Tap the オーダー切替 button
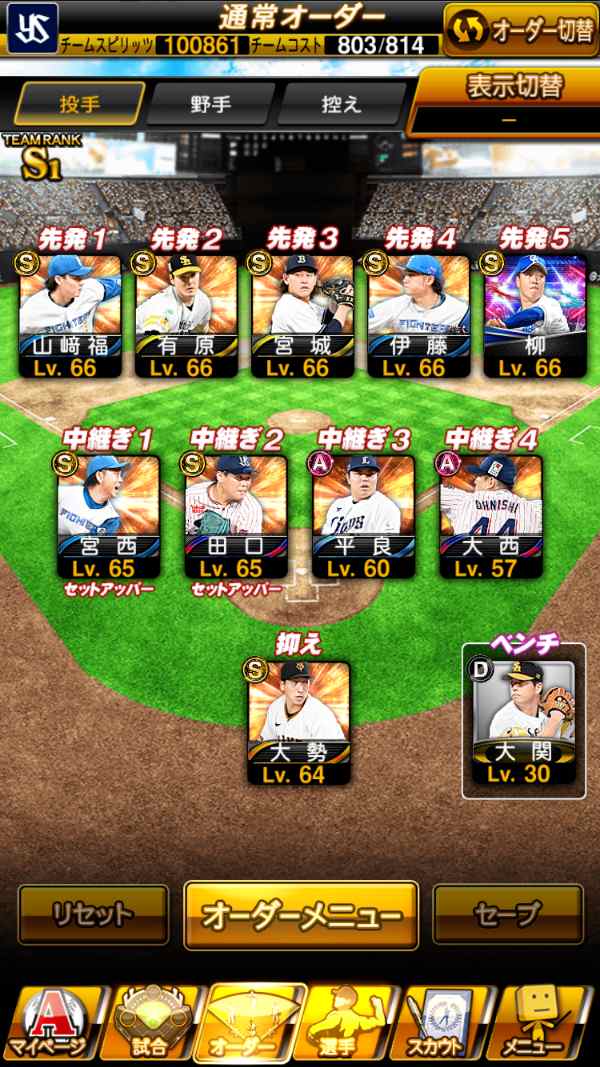600x1067 pixels. coord(520,29)
